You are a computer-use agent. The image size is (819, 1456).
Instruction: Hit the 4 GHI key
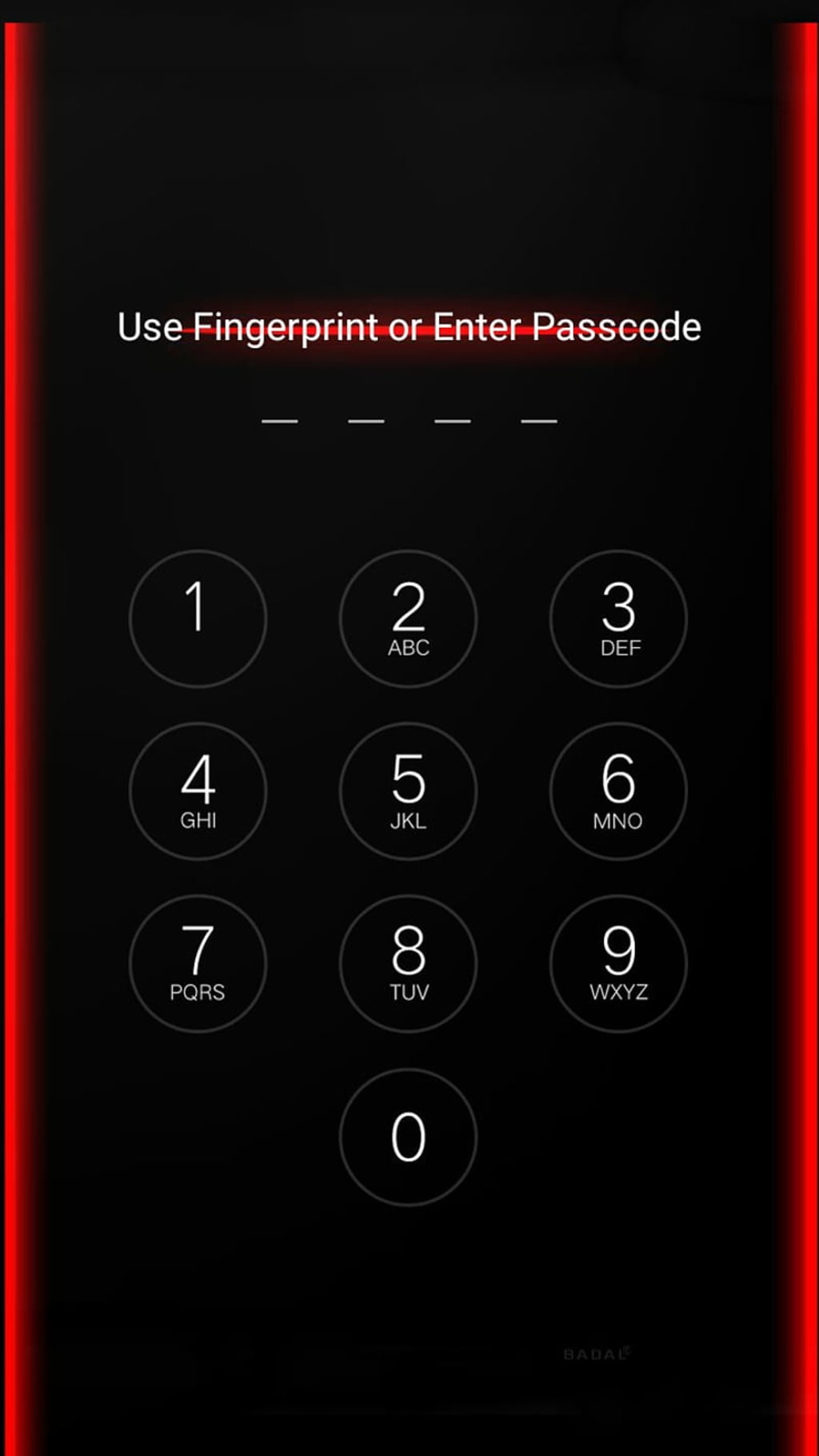pyautogui.click(x=198, y=791)
